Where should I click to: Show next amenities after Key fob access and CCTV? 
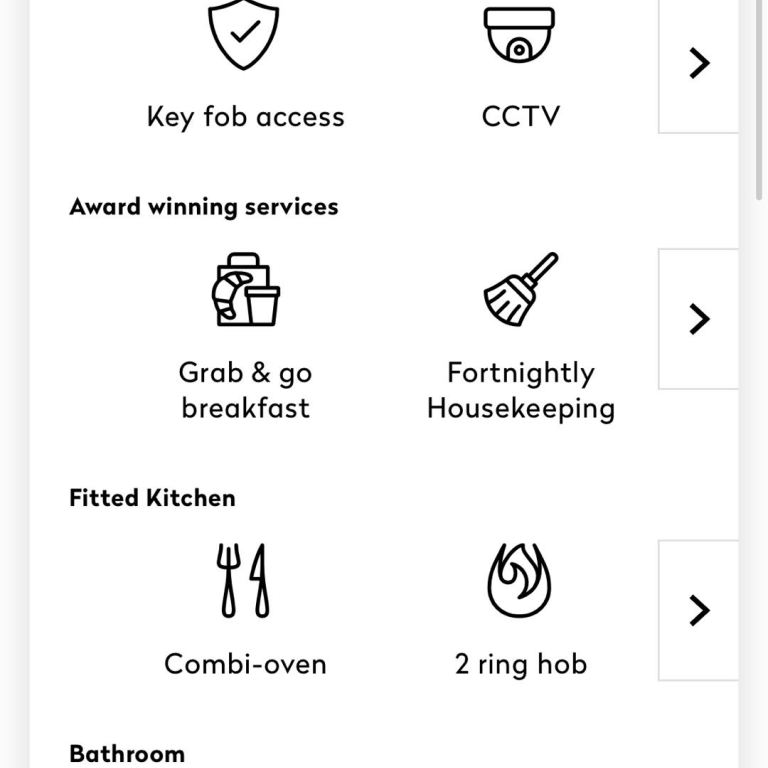tap(699, 63)
